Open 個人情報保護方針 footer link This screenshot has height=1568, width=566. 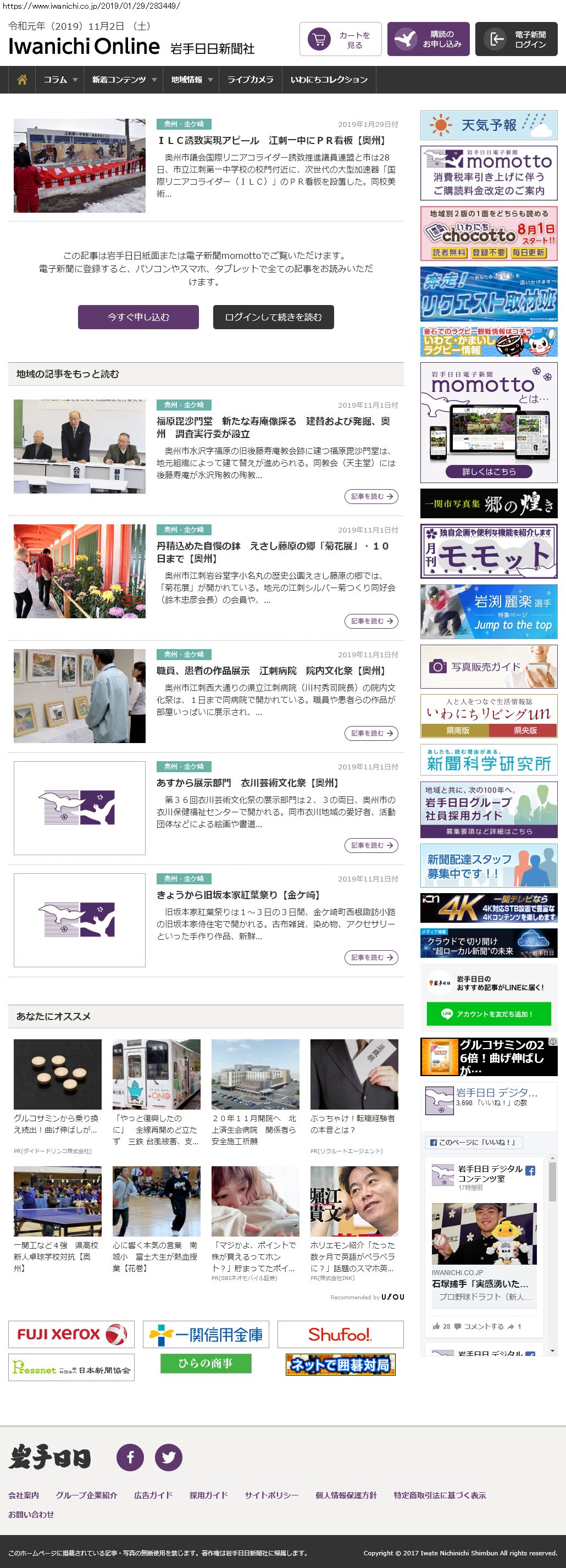(x=346, y=1495)
